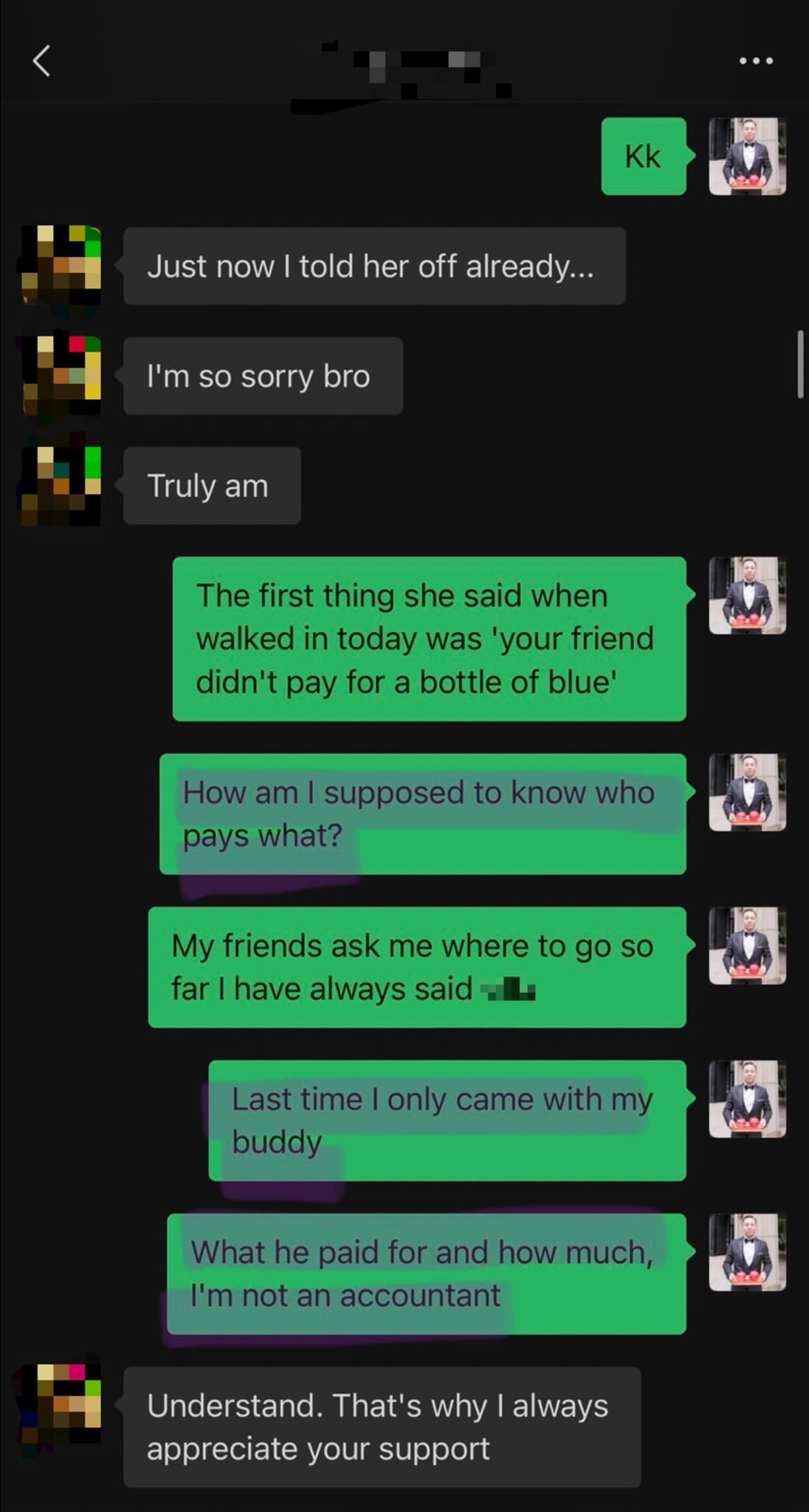Open sender's avatar beside the 'Kk' message
Screen dimensions: 809x1512
pos(747,157)
